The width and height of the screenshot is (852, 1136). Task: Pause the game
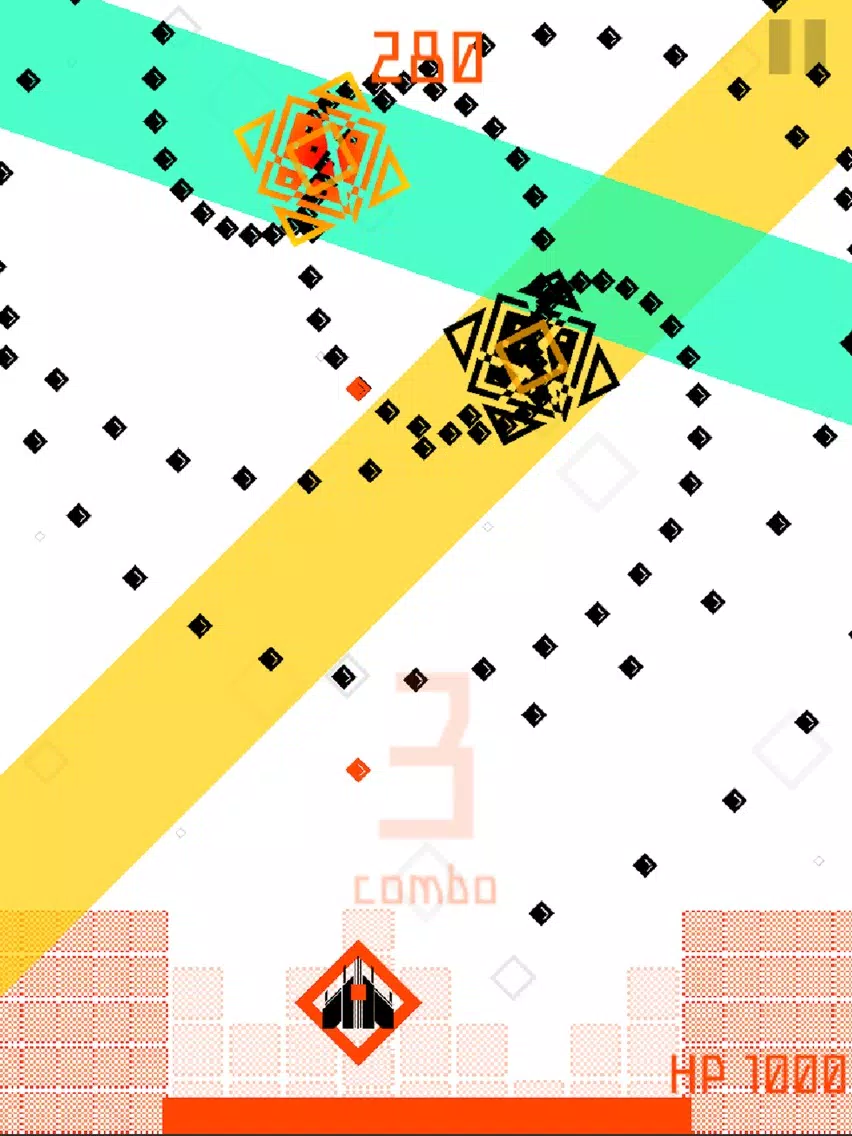click(x=796, y=46)
